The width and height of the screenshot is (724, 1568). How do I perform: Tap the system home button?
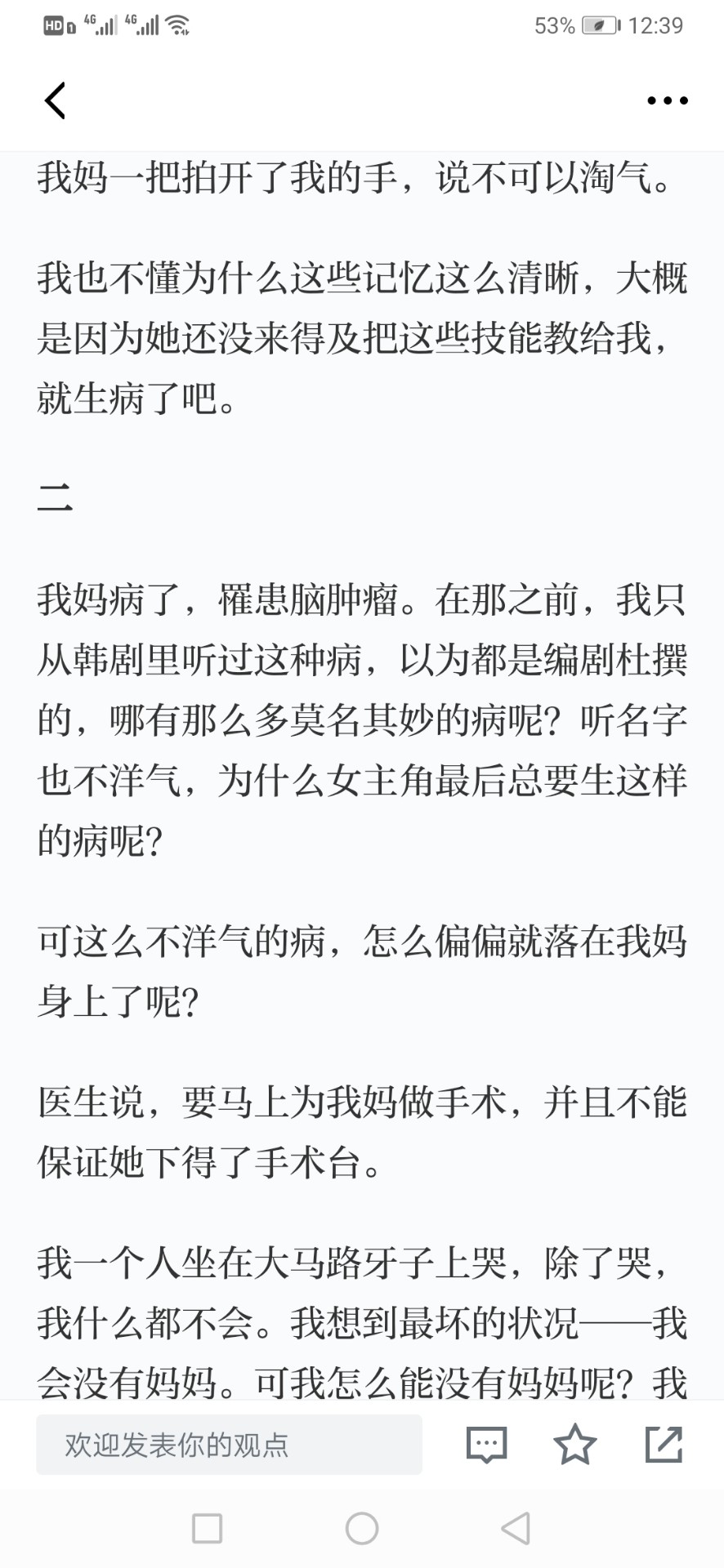[362, 1528]
